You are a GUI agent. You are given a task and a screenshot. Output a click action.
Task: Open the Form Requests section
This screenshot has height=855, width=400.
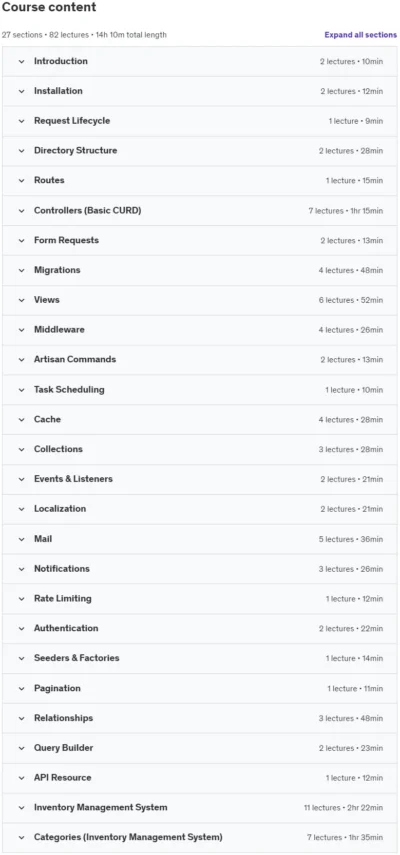pyautogui.click(x=199, y=240)
